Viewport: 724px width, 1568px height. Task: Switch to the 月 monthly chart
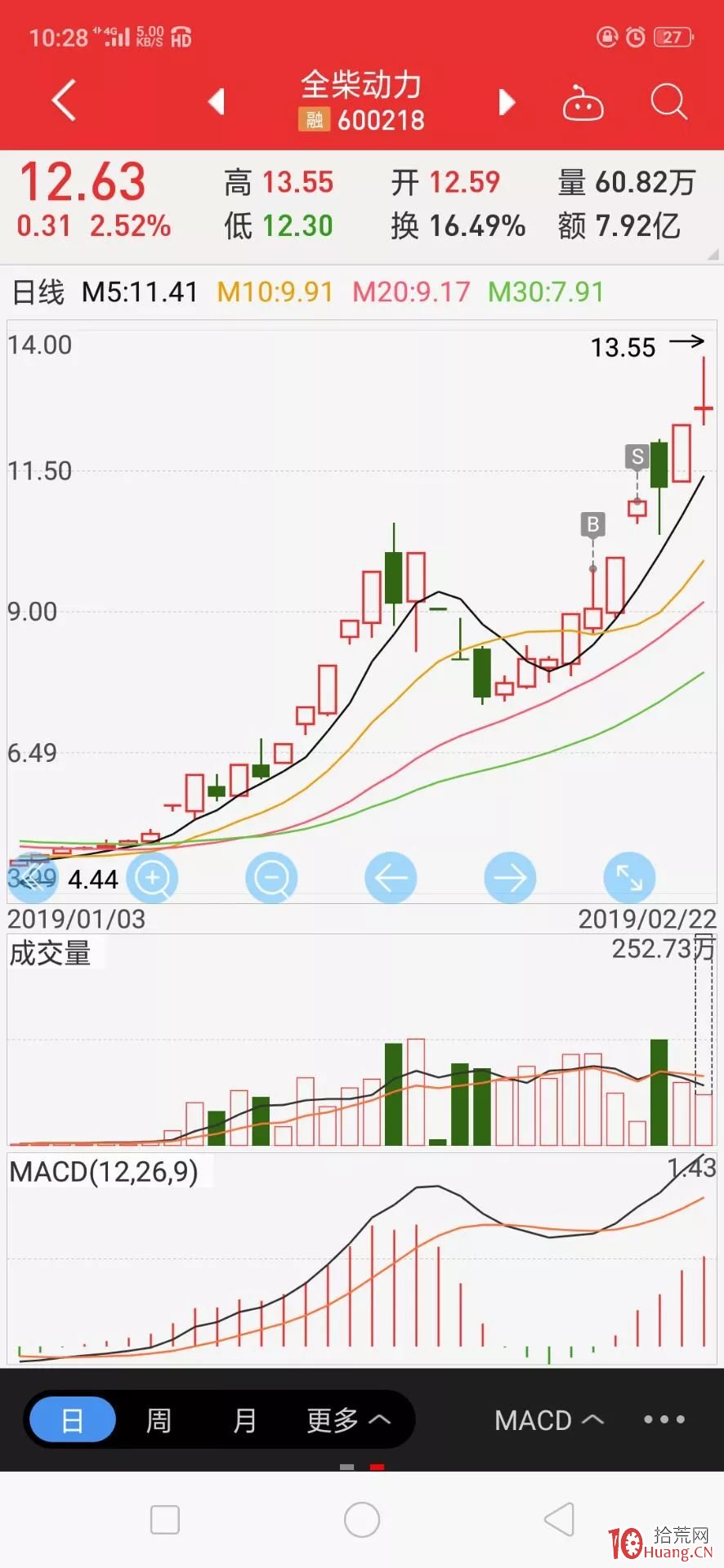[x=244, y=1420]
